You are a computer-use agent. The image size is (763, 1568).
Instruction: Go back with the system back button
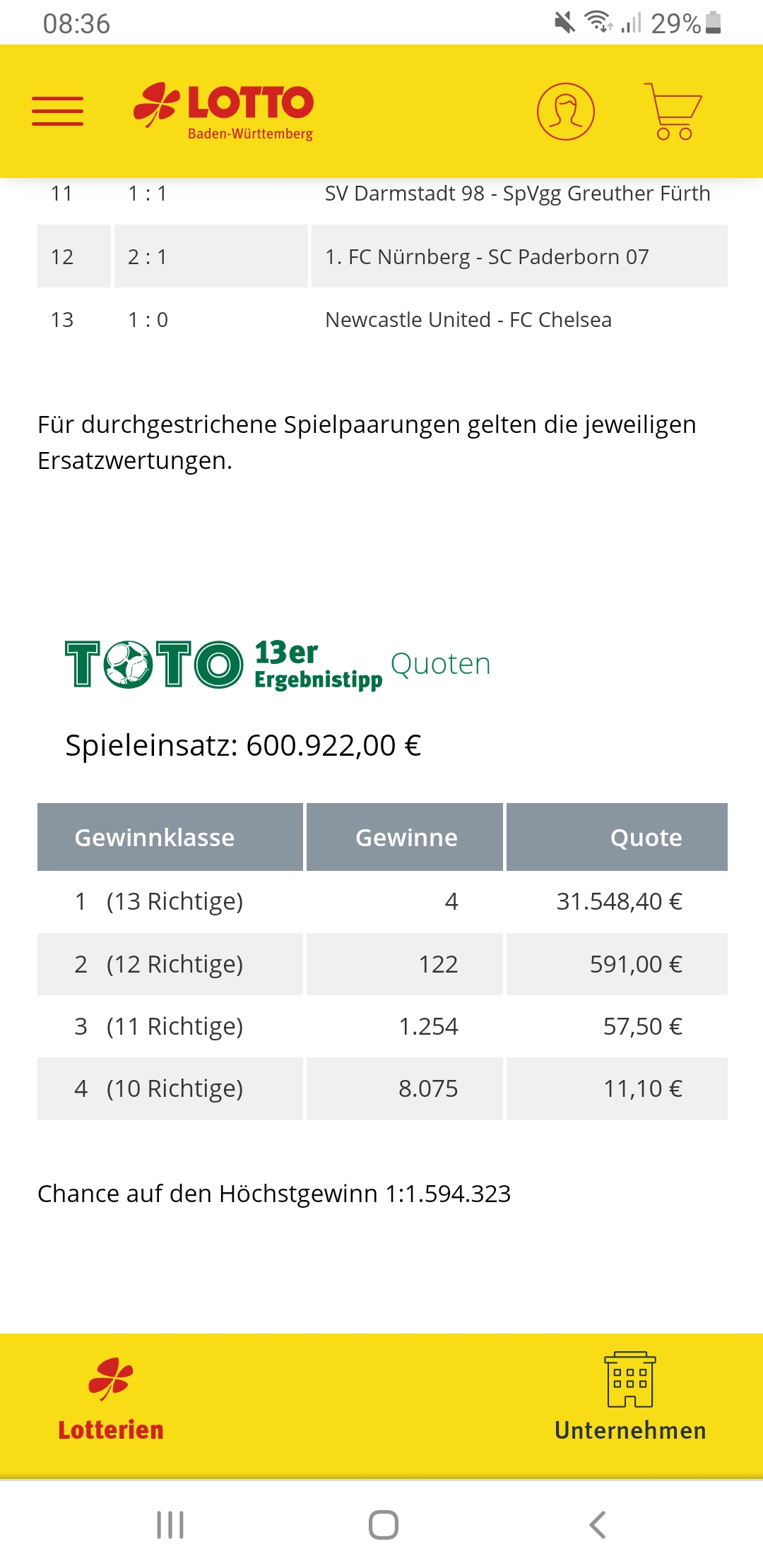[597, 1525]
